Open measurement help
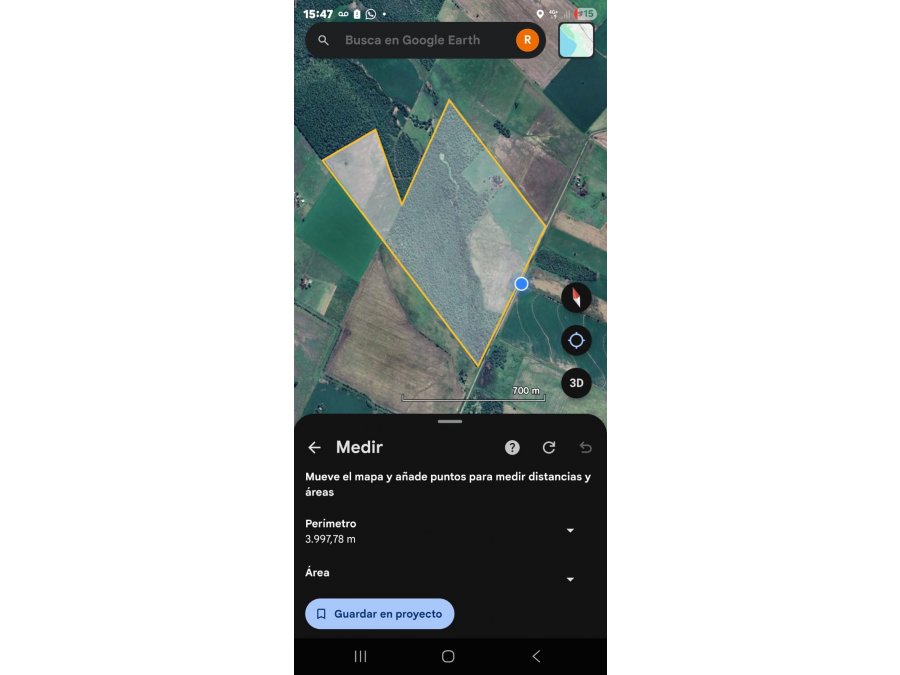 (512, 448)
